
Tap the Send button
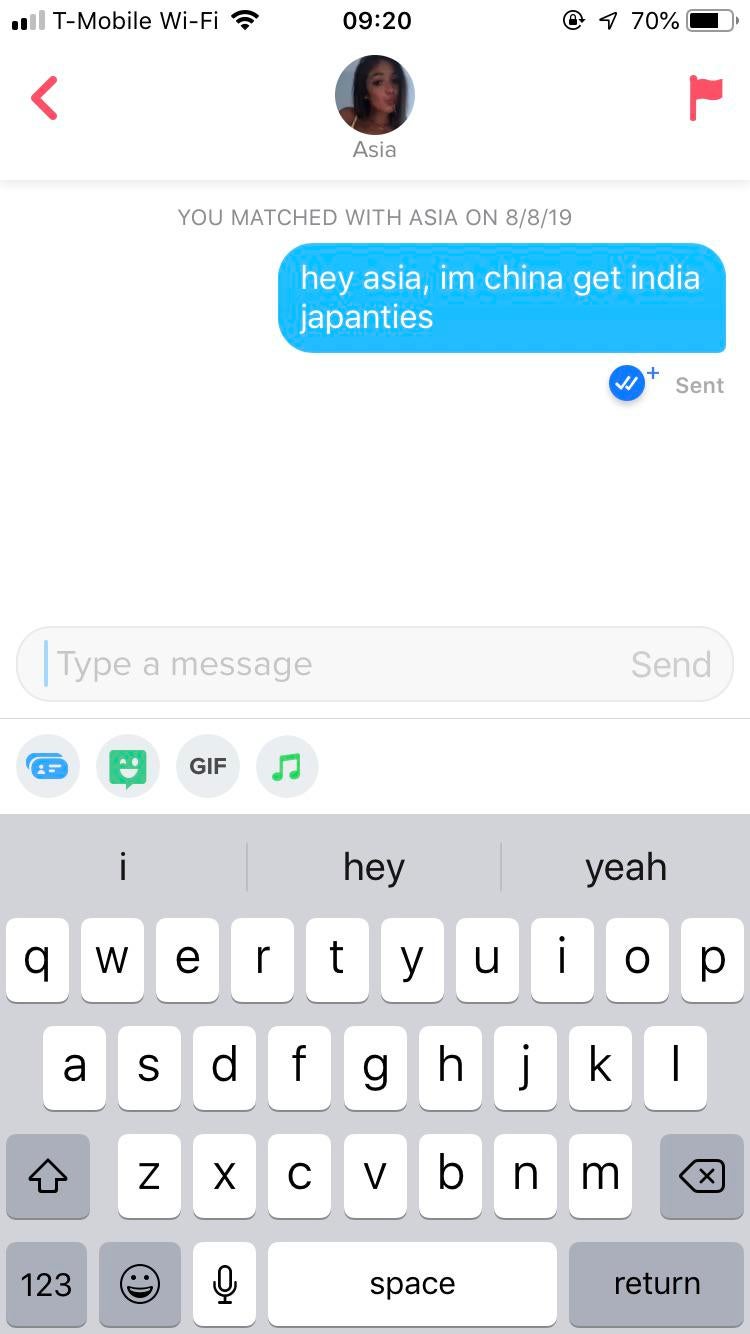coord(671,664)
